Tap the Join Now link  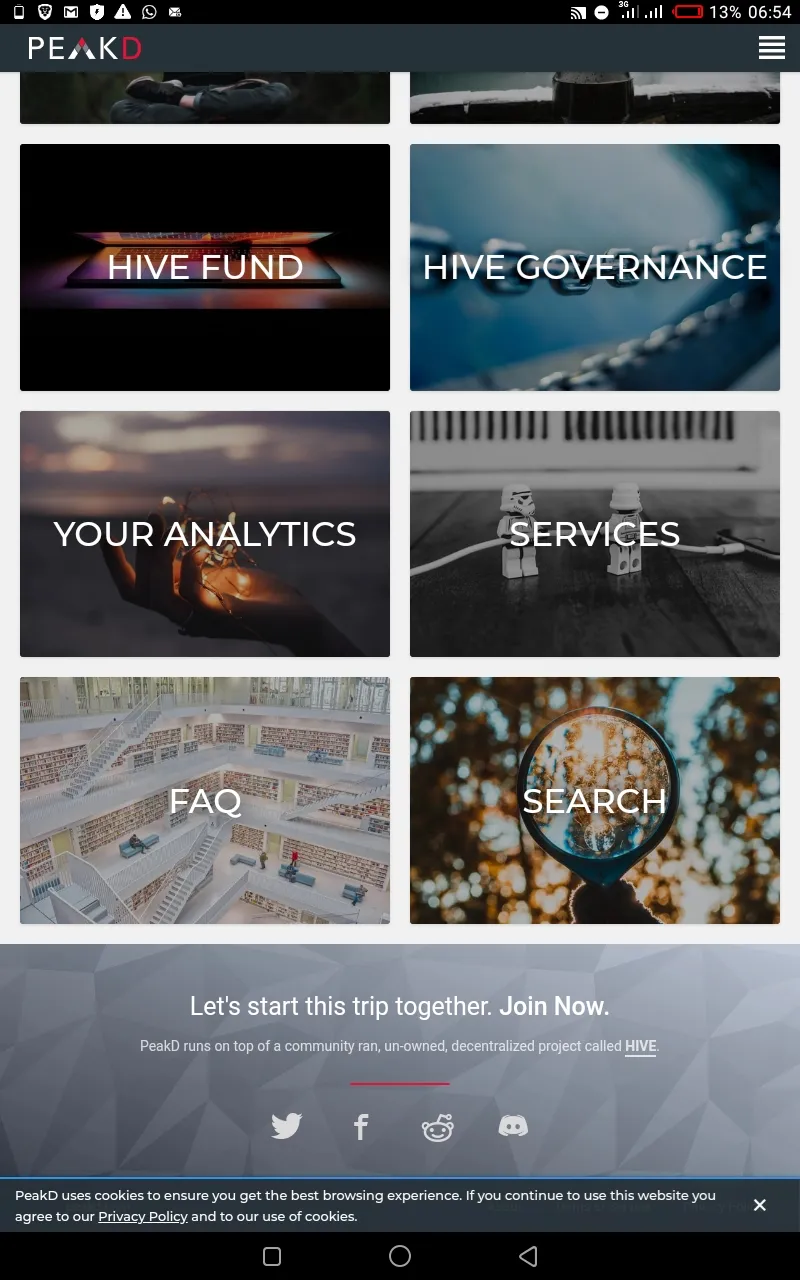[554, 1006]
